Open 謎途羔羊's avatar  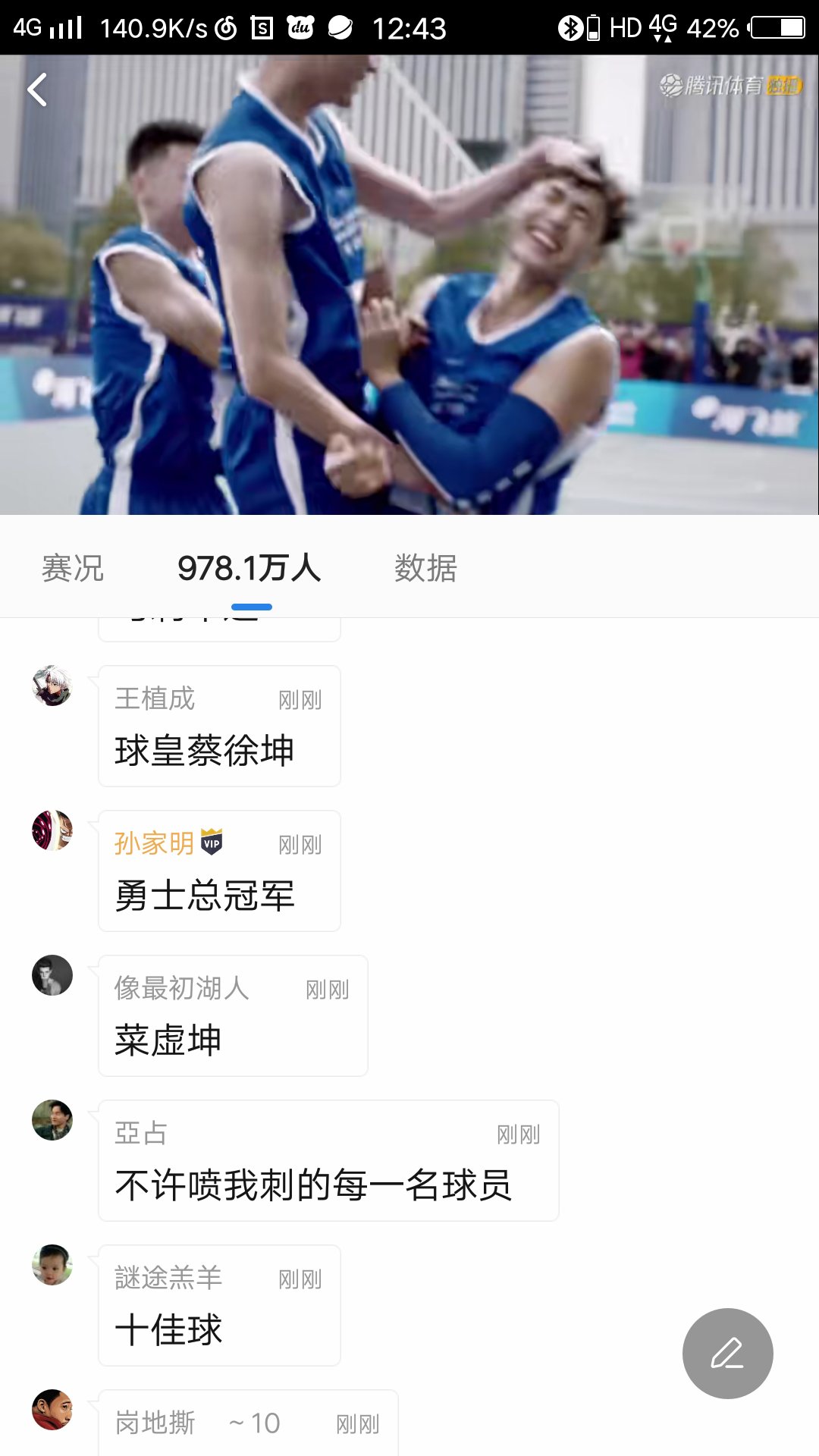[x=52, y=1265]
